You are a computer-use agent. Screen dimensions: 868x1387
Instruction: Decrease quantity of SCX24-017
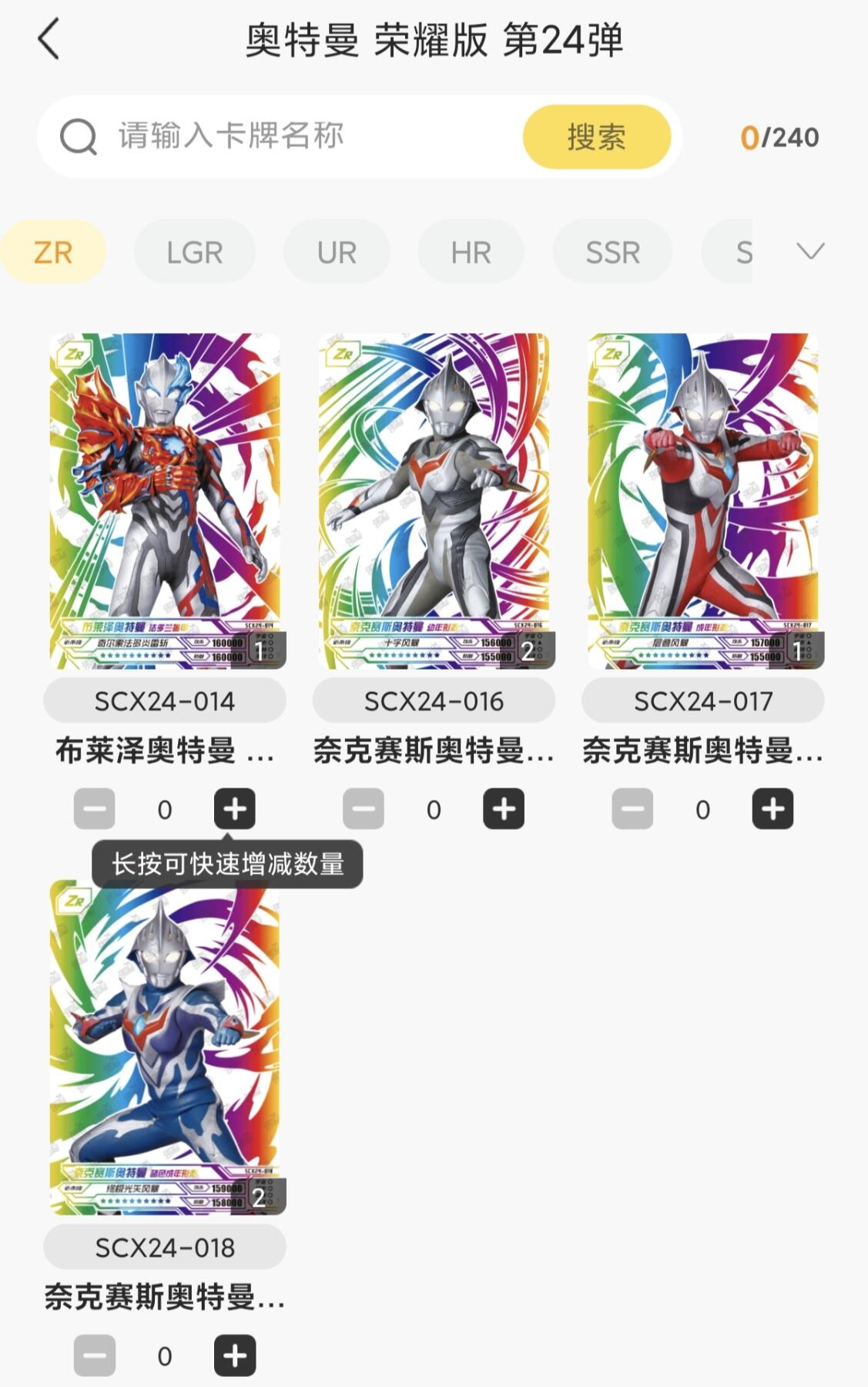click(x=632, y=809)
